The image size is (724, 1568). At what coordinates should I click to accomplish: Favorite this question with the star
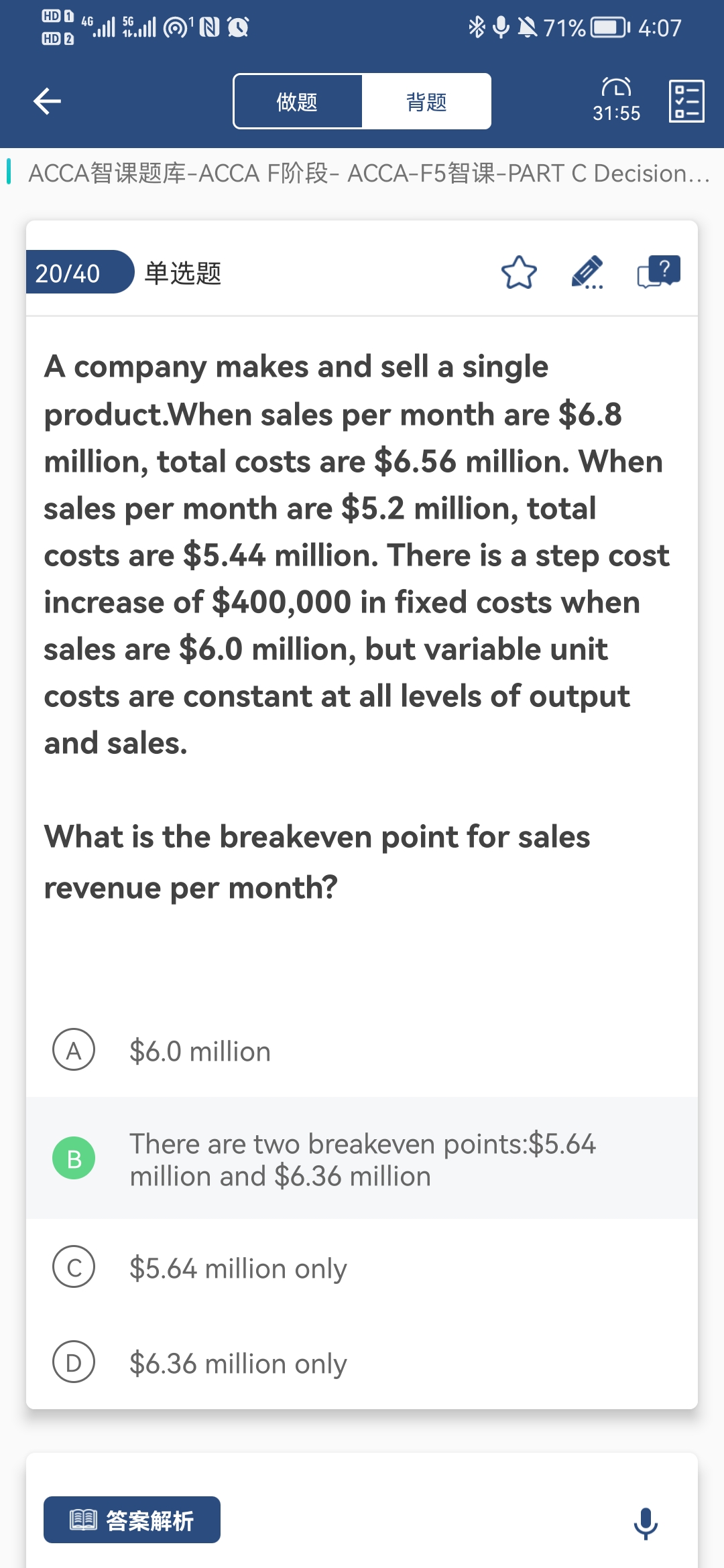click(x=519, y=273)
